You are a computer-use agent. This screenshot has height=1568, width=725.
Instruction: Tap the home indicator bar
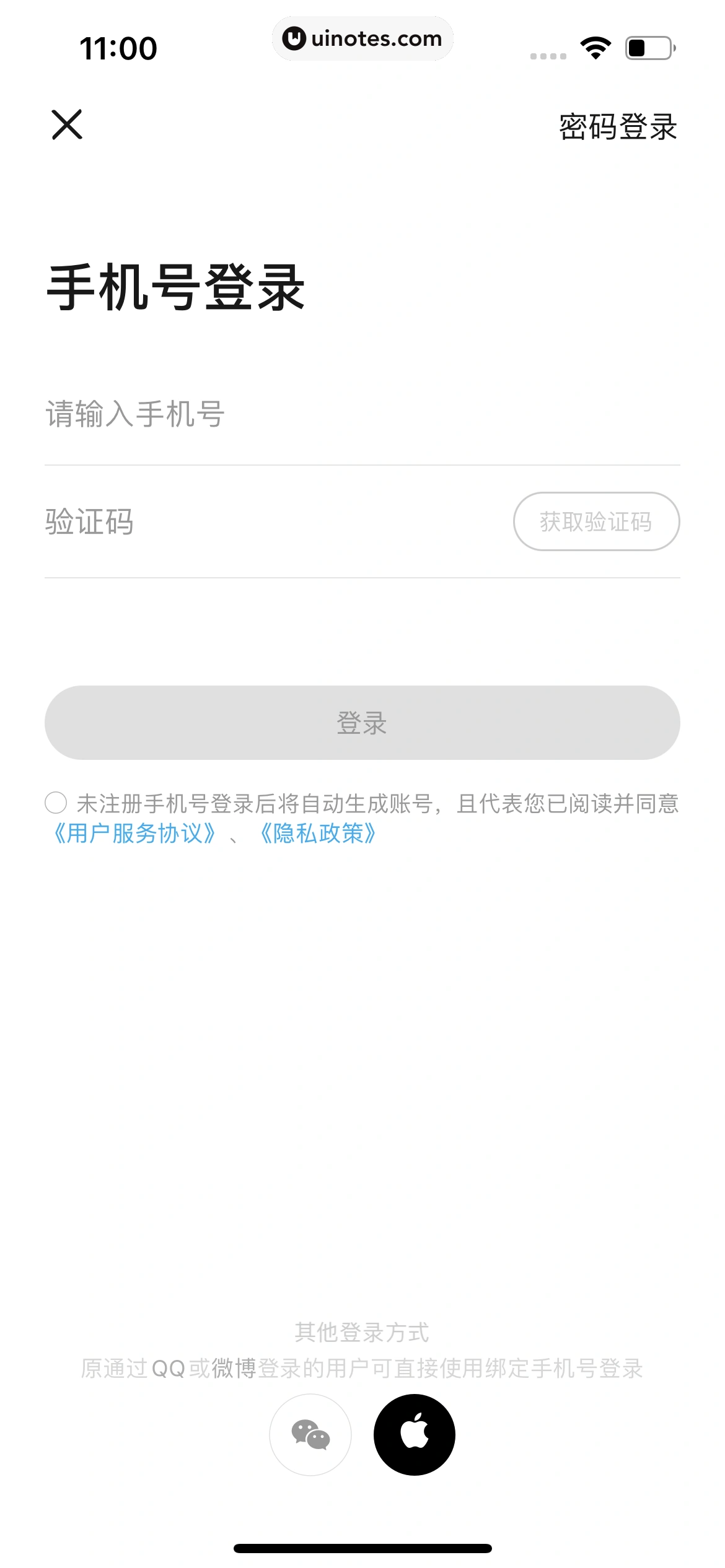[x=362, y=1548]
